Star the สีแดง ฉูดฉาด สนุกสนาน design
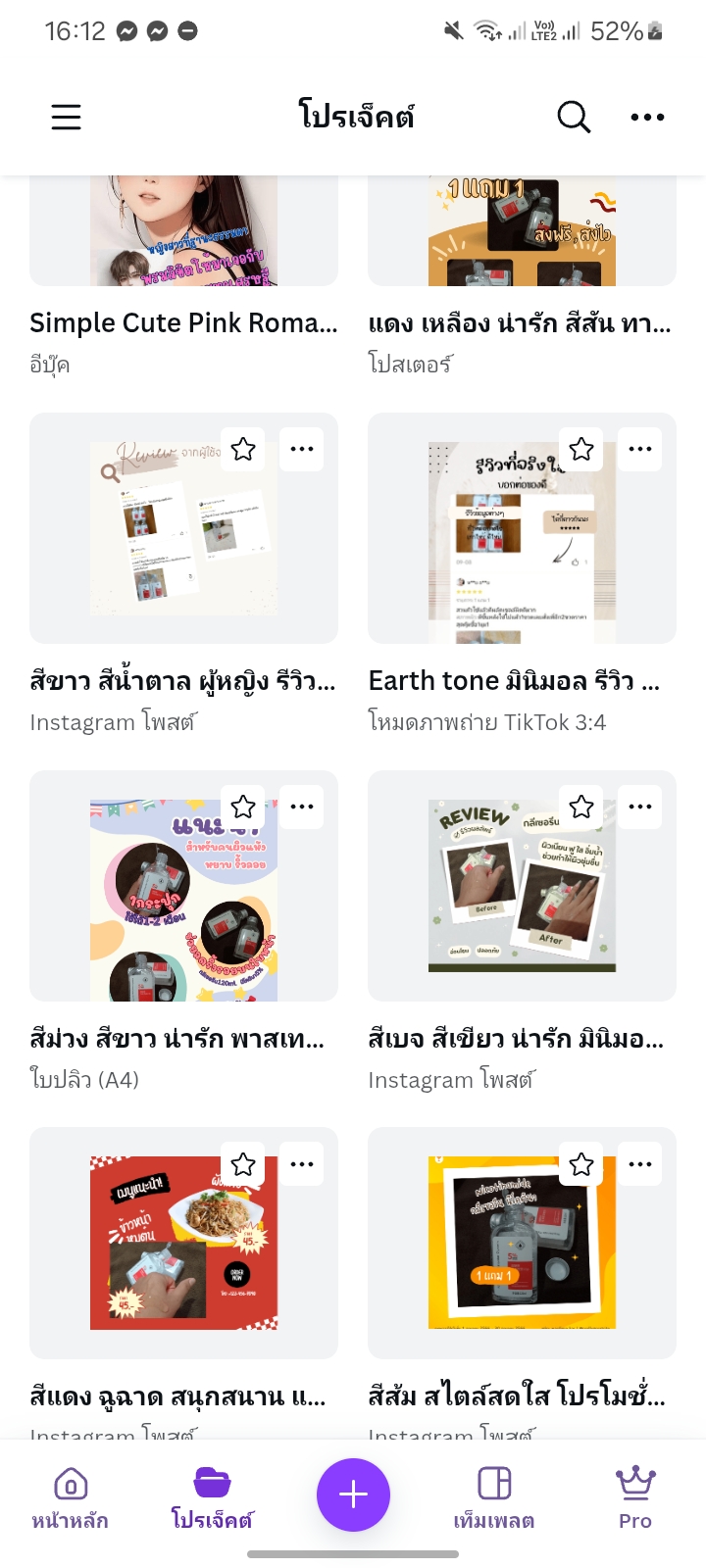Screen dimensions: 706x1568 tap(243, 1164)
